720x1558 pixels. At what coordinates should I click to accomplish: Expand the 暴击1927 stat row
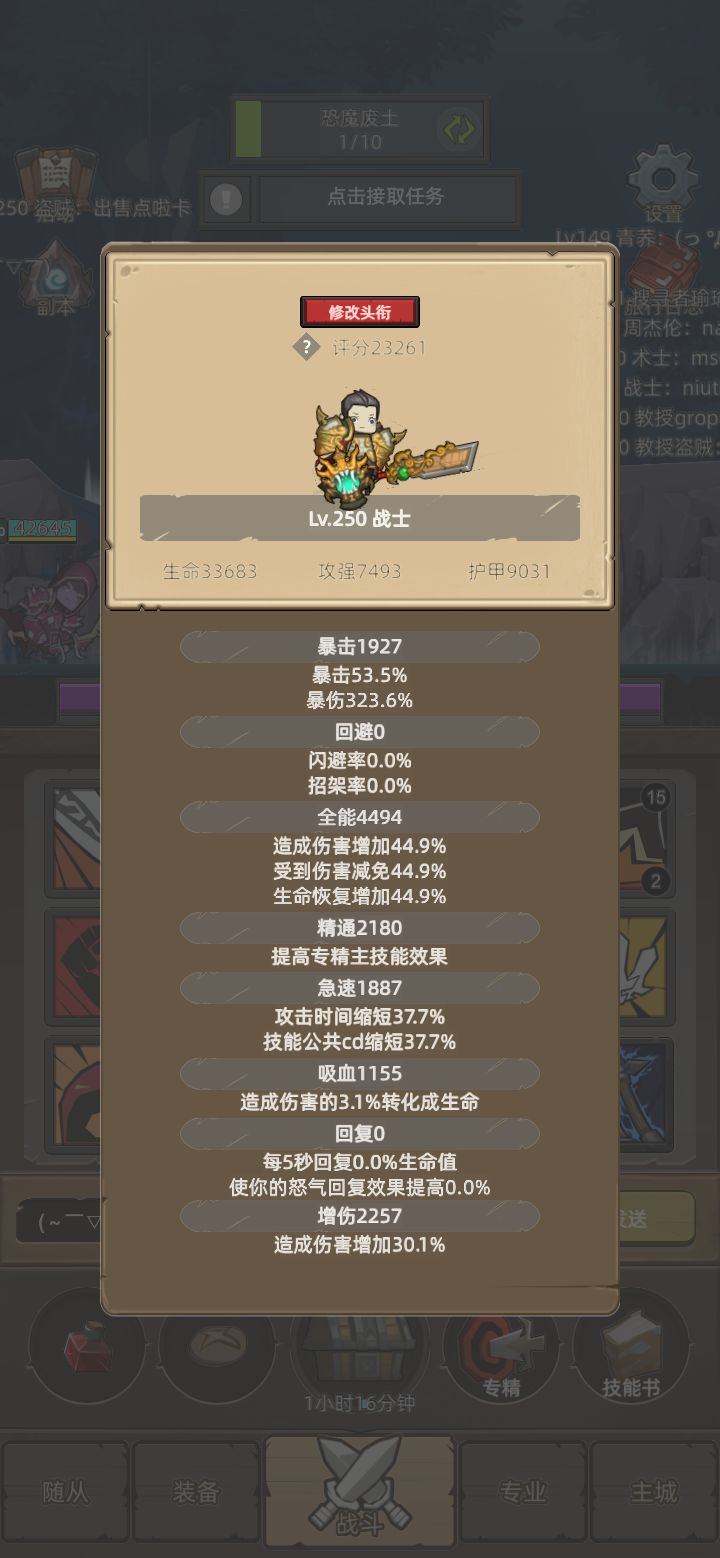pos(360,647)
